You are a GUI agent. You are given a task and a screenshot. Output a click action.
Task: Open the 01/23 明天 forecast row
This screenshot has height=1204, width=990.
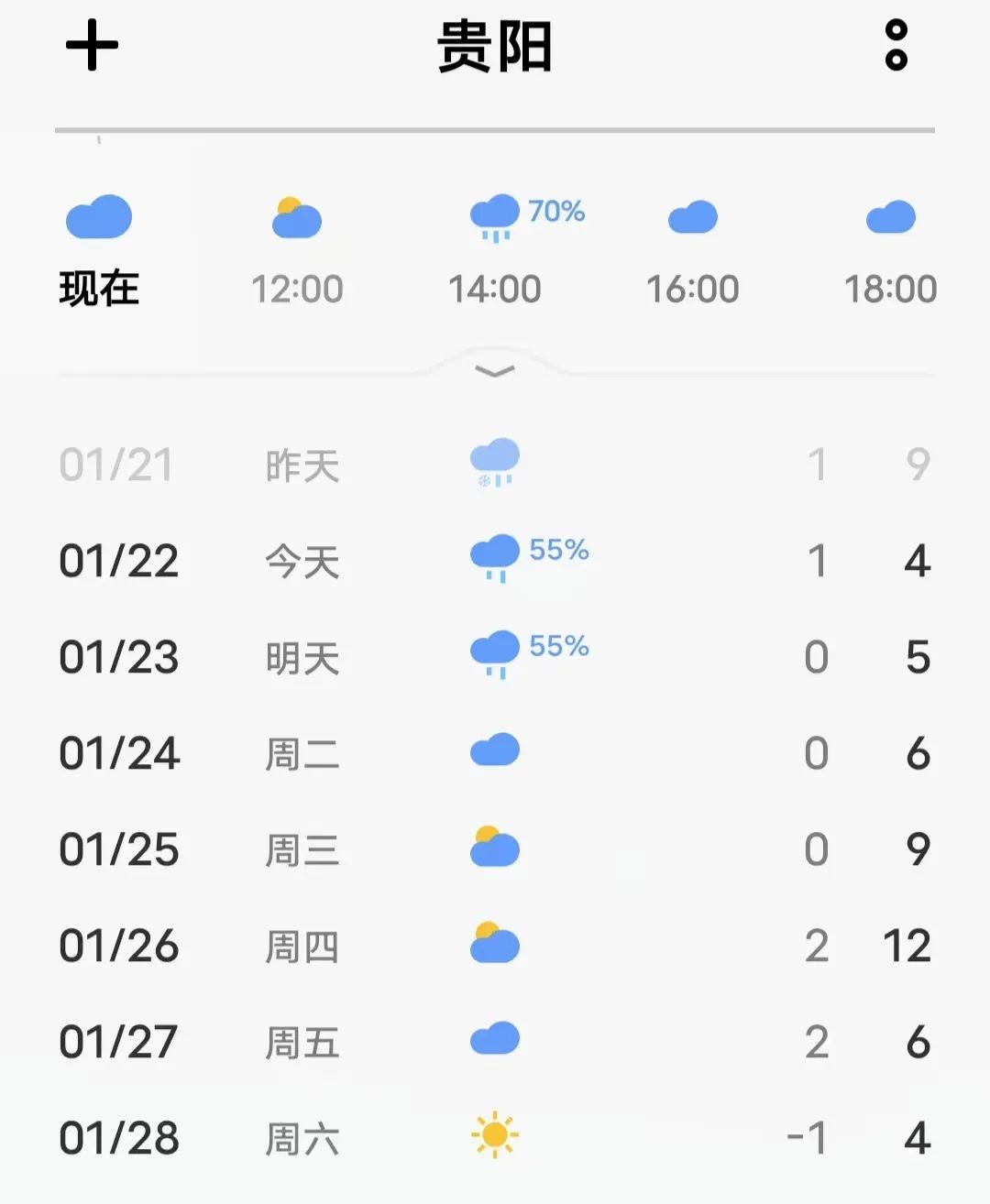pos(495,657)
